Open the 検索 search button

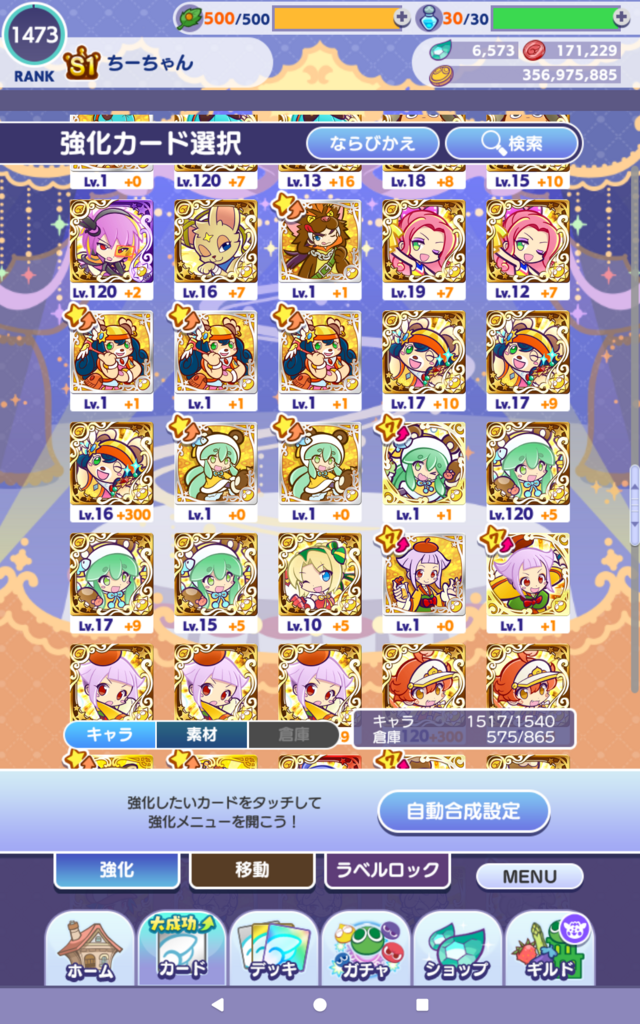click(x=513, y=143)
